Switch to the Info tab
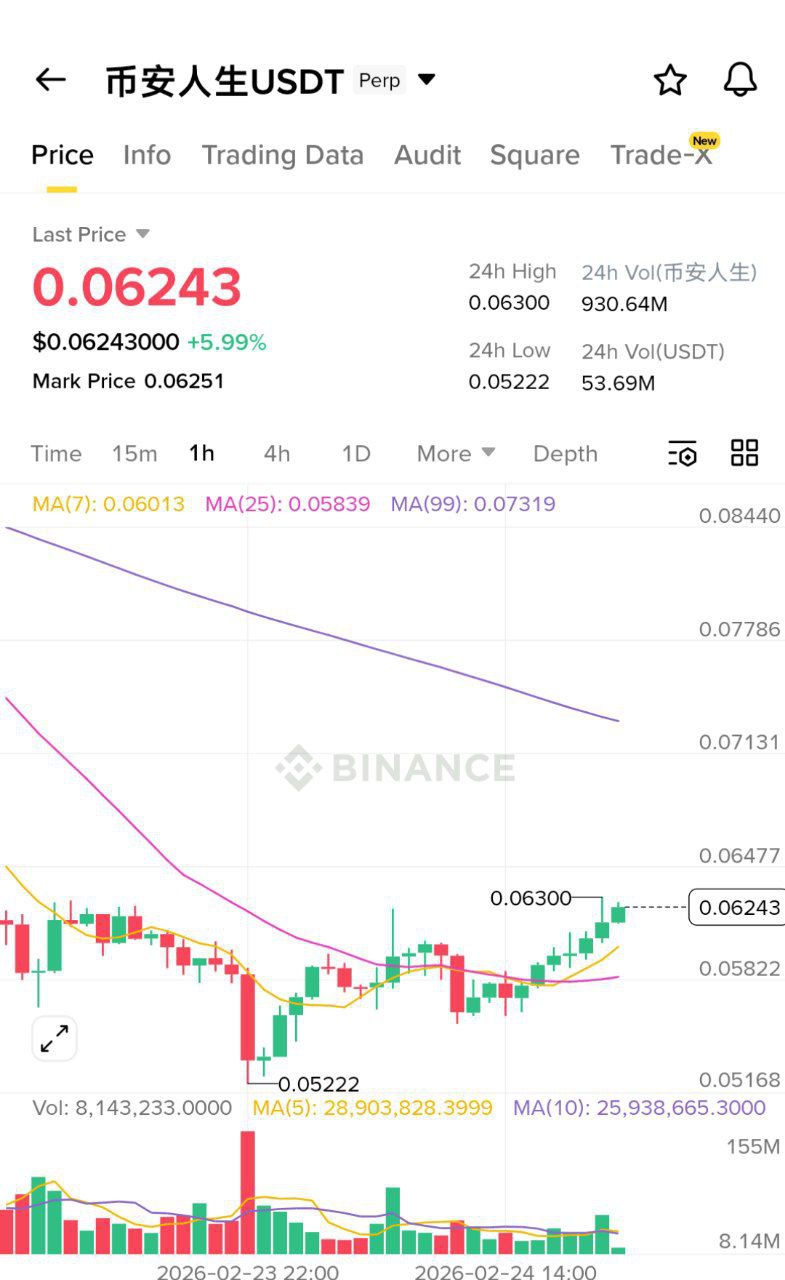 point(147,155)
